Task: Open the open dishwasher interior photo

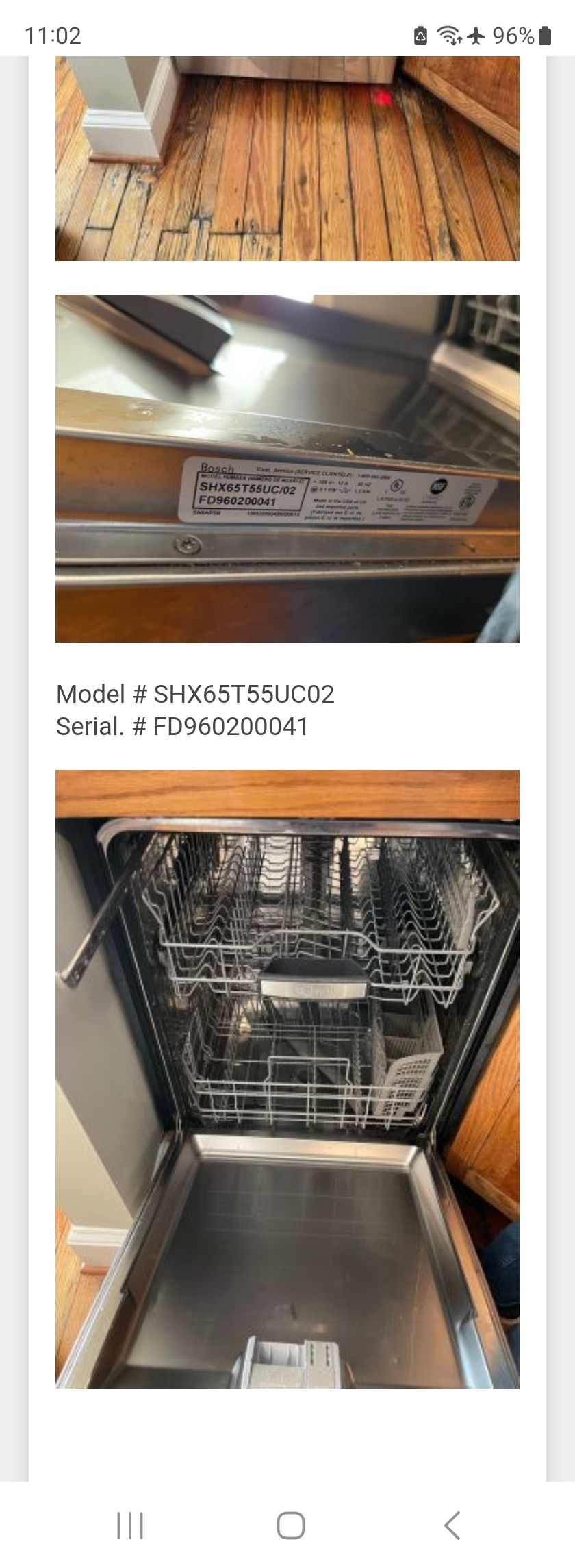Action: point(287,1079)
